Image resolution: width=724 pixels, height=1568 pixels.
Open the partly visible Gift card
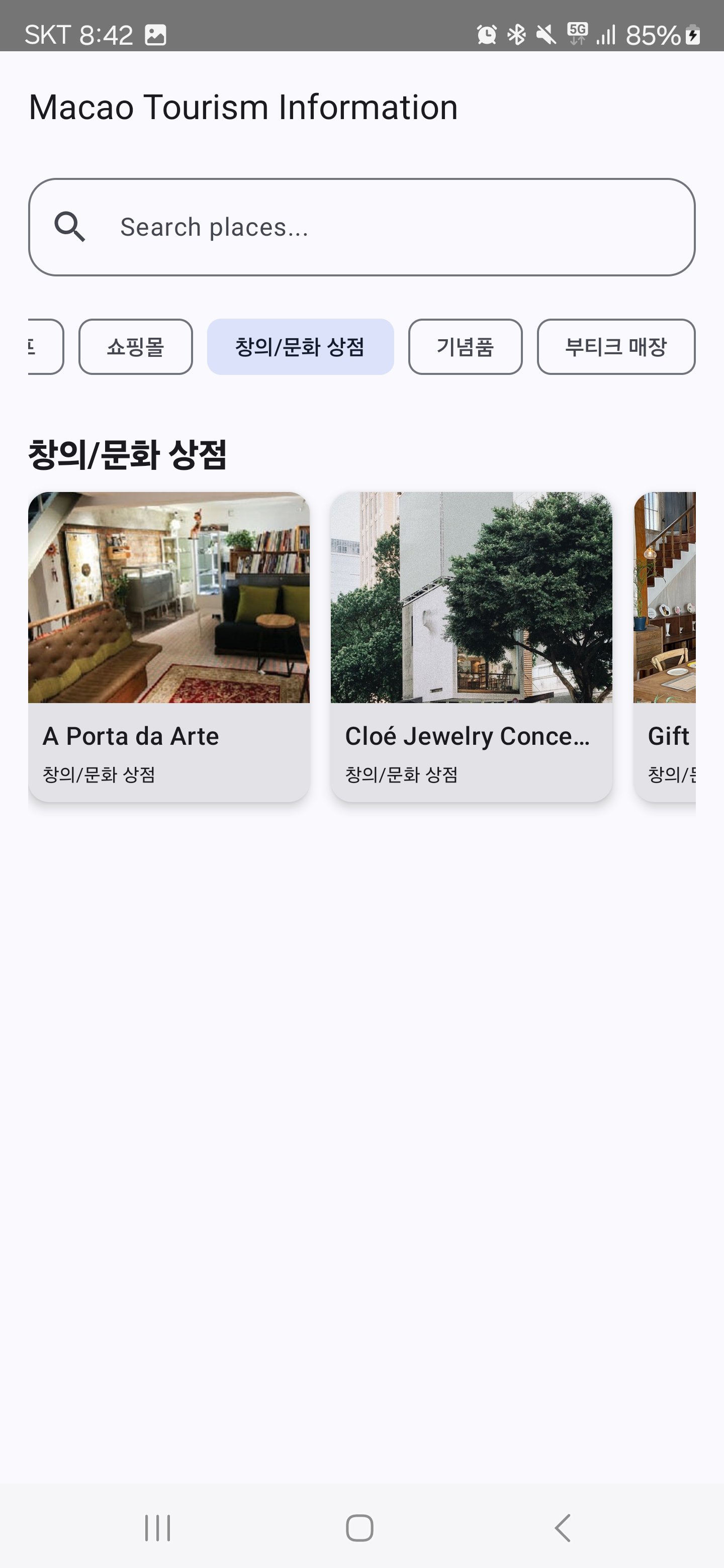[x=664, y=647]
